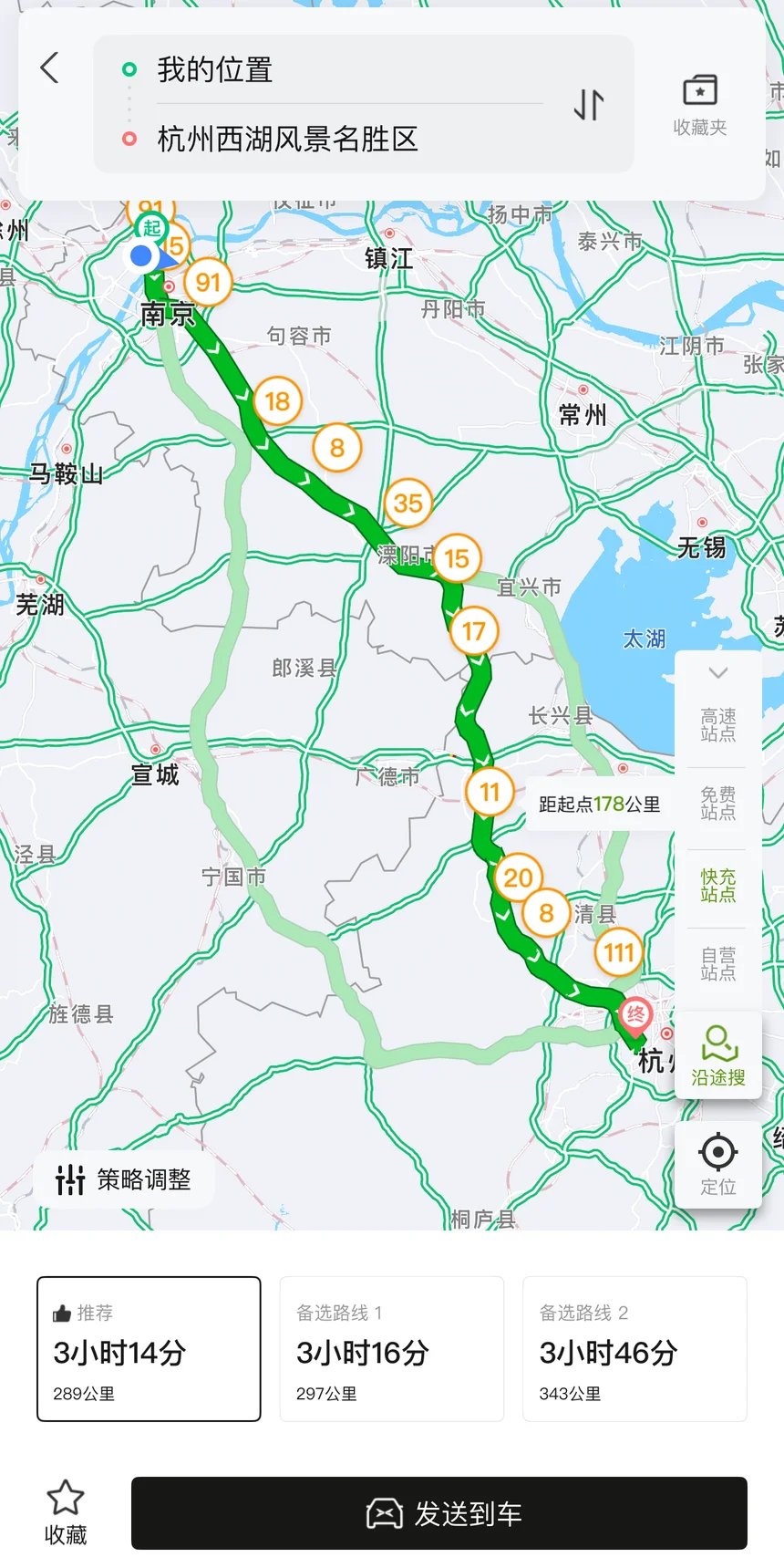Save this route with 收藏 star
This screenshot has width=784, height=1568.
(66, 1512)
